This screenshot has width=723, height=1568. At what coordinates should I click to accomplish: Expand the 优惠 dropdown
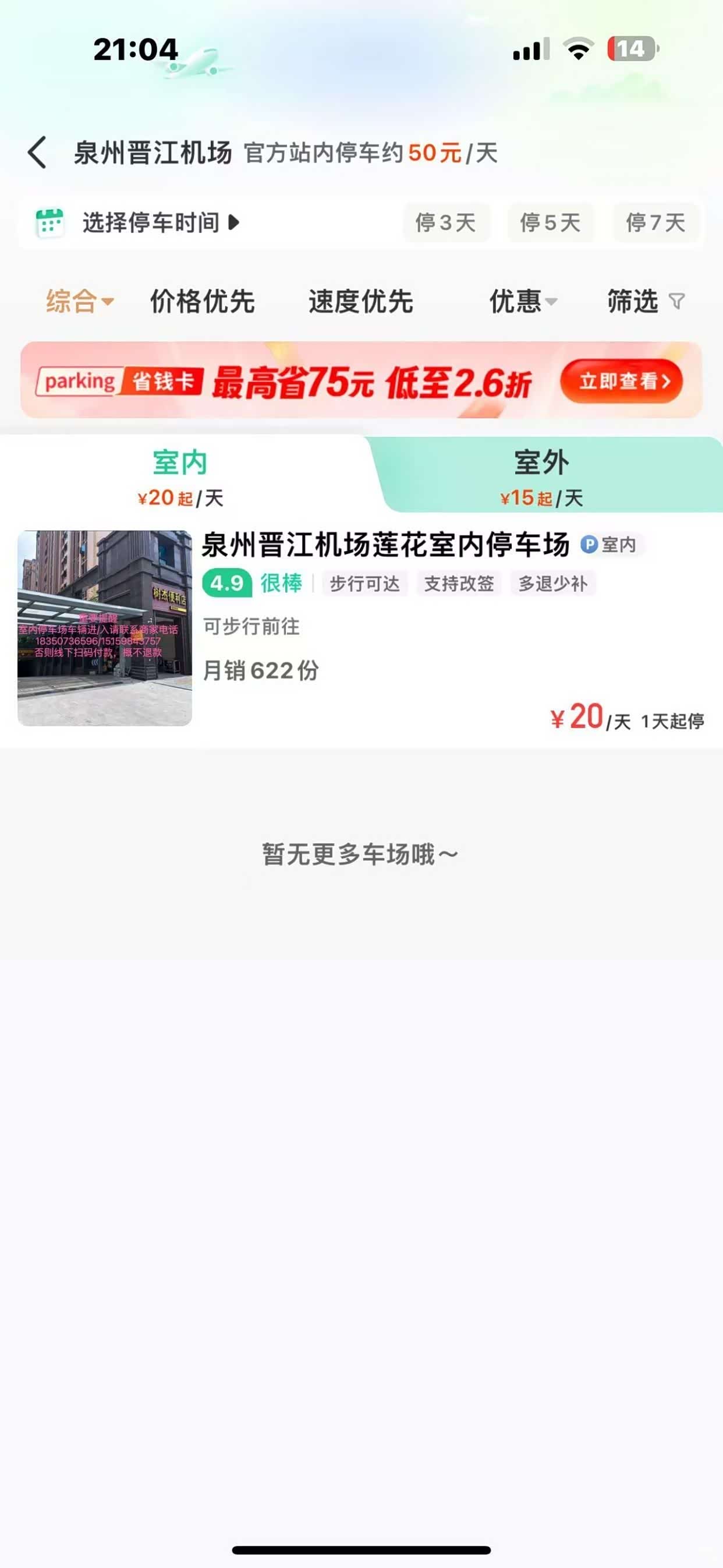click(523, 301)
